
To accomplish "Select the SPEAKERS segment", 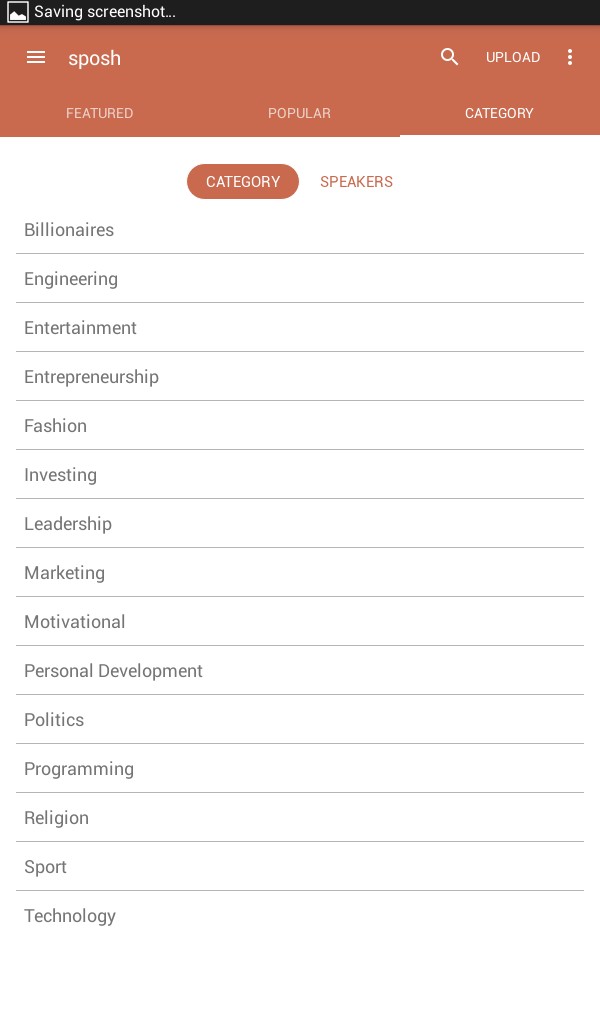I will [356, 182].
